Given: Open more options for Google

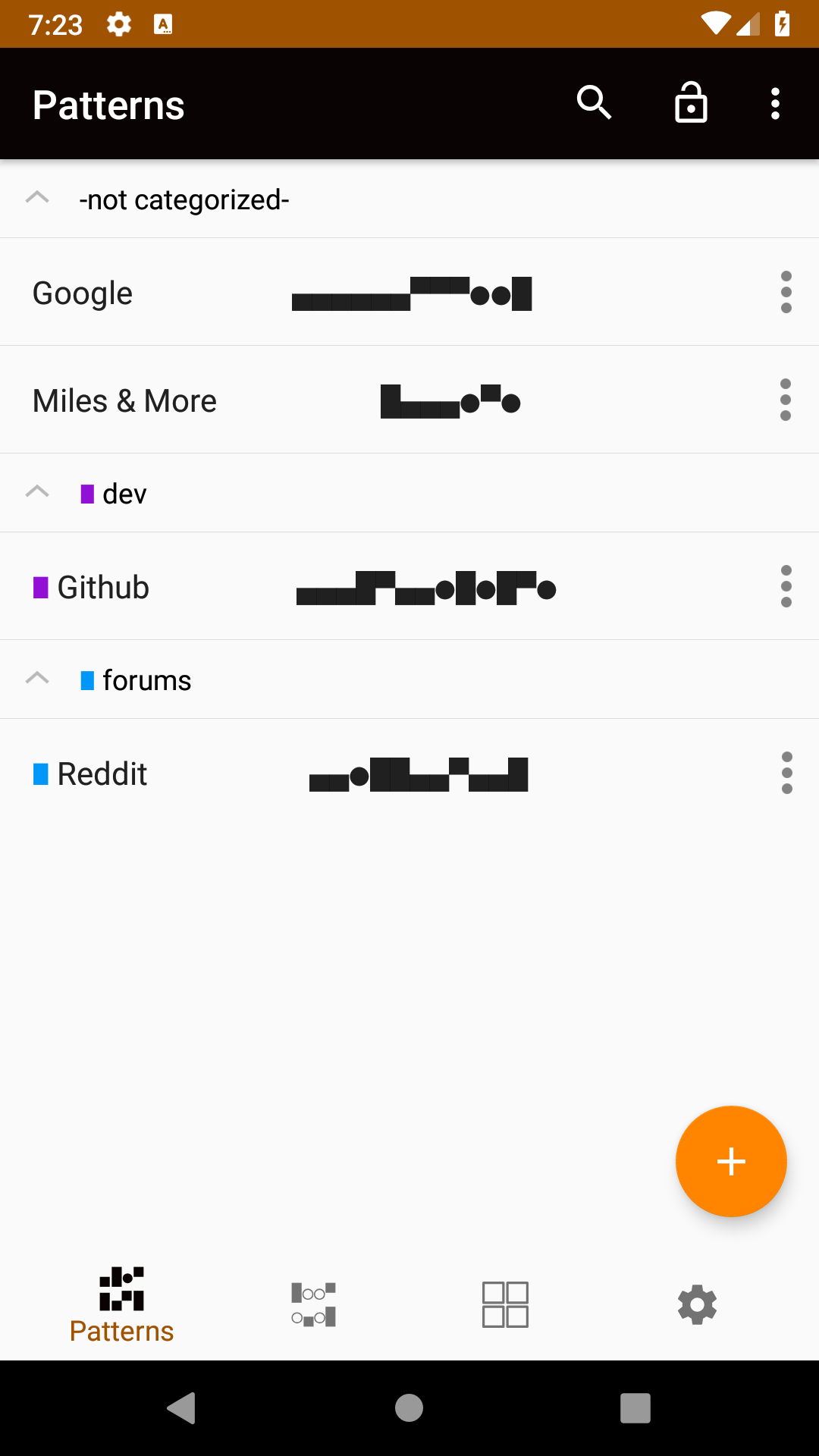Looking at the screenshot, I should point(786,292).
